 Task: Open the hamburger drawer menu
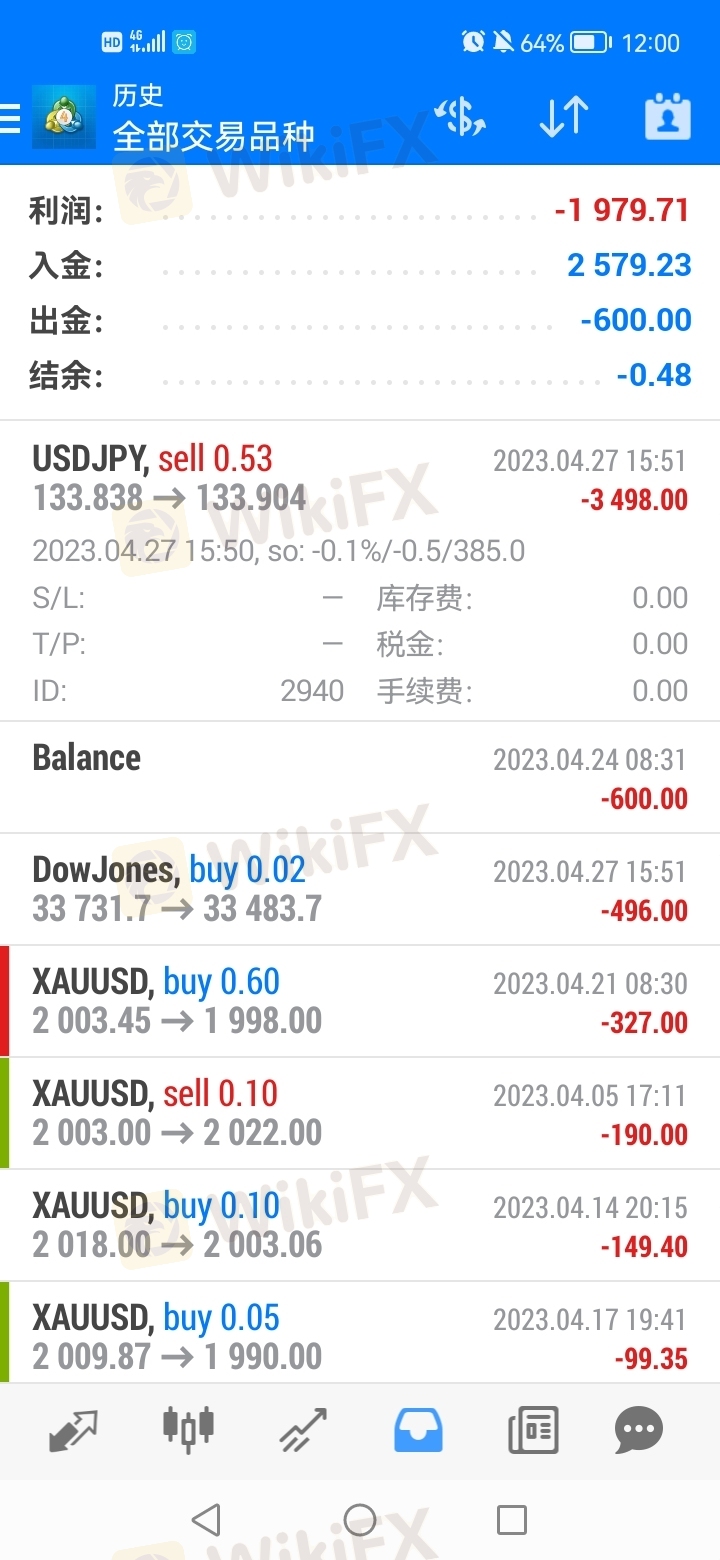click(10, 118)
